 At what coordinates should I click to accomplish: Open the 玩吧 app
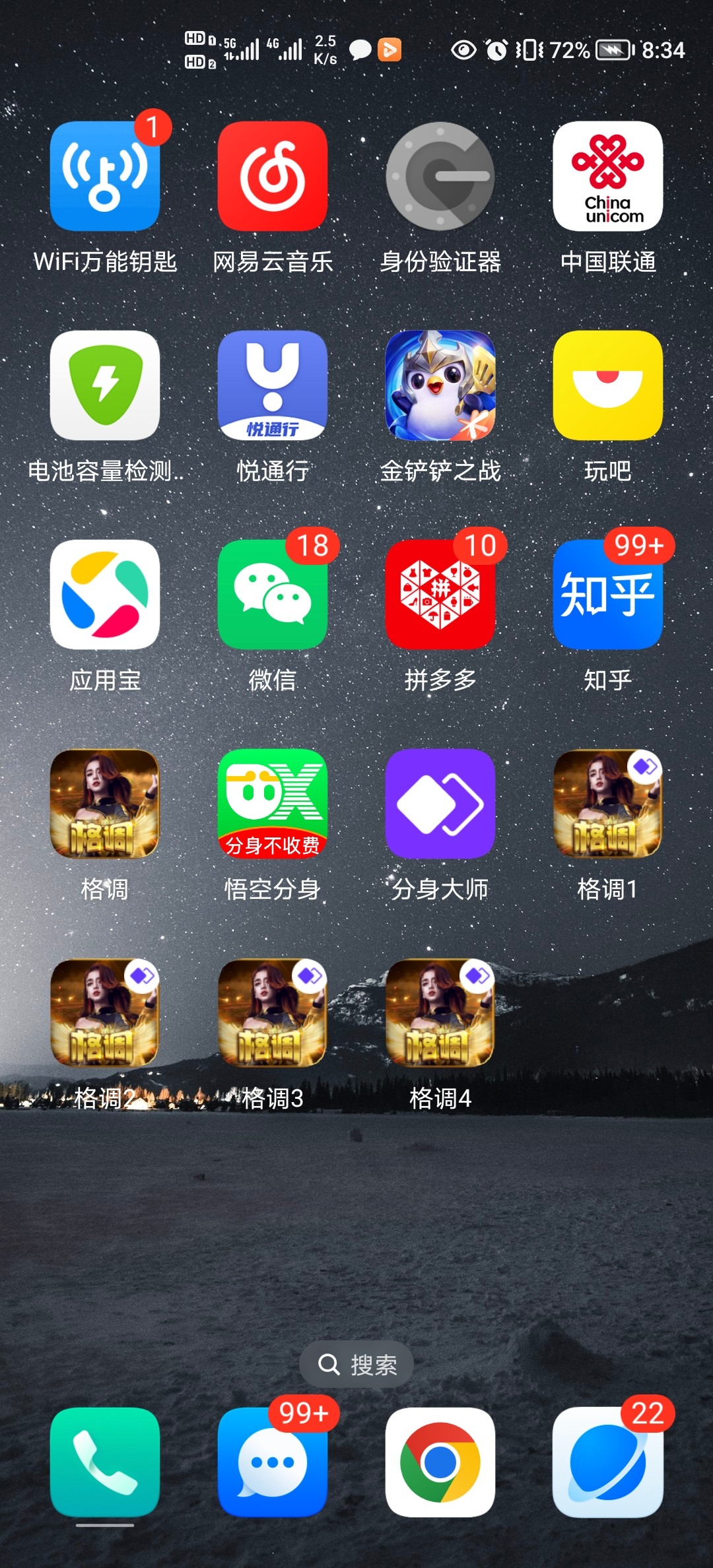click(608, 385)
